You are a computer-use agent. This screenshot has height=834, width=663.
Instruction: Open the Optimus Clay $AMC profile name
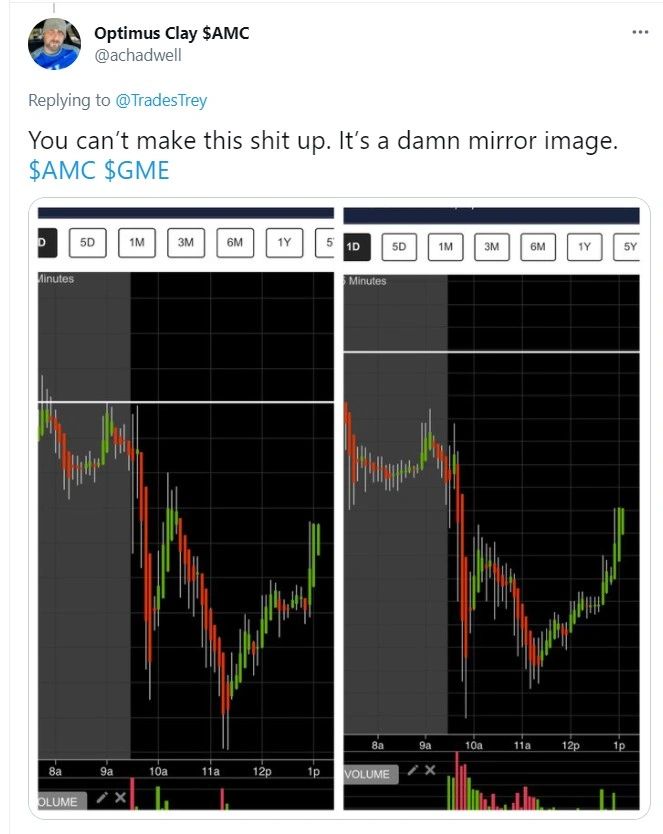pyautogui.click(x=171, y=34)
